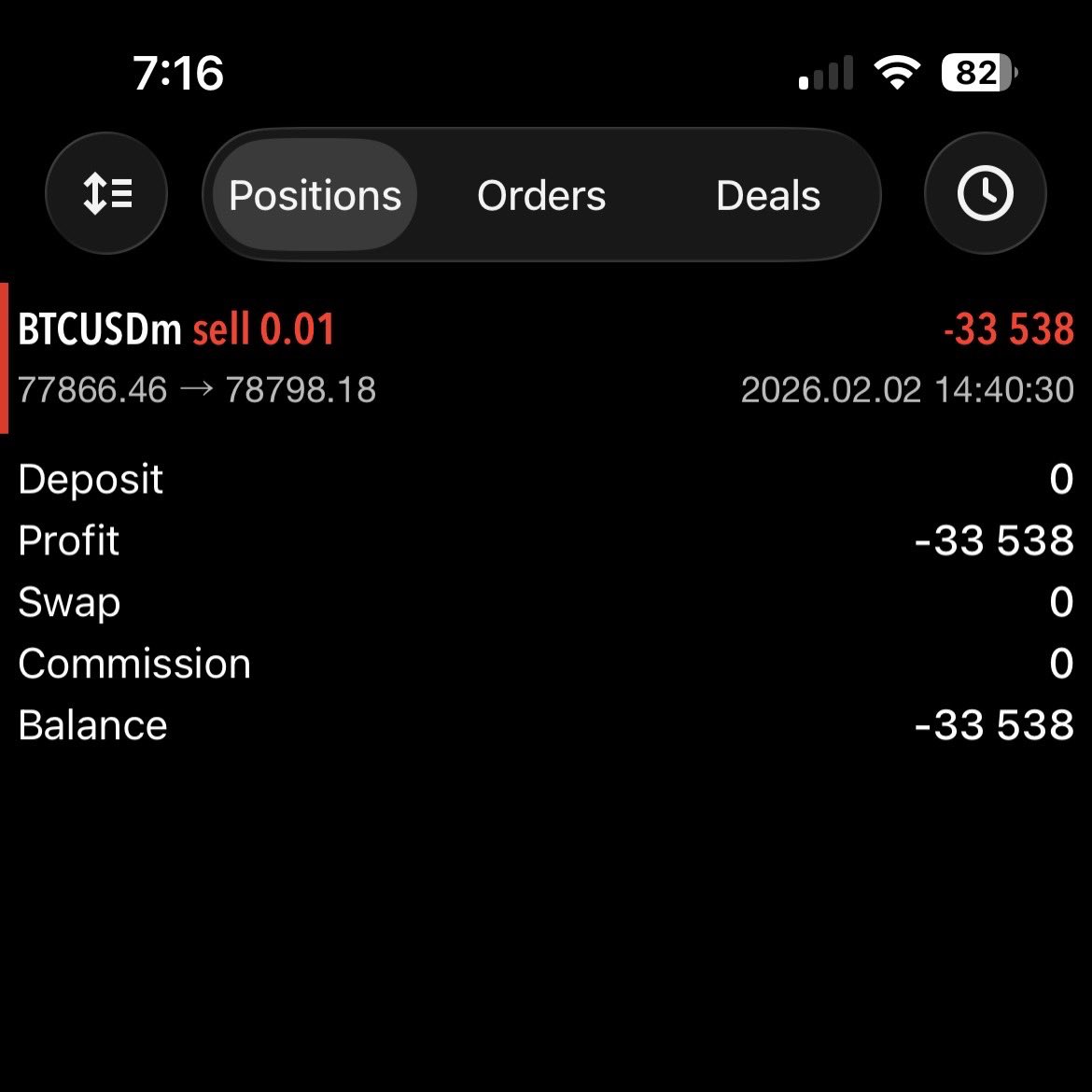The width and height of the screenshot is (1092, 1092).
Task: Open the BTCUSDm sell 0.01 position
Action: coord(546,359)
